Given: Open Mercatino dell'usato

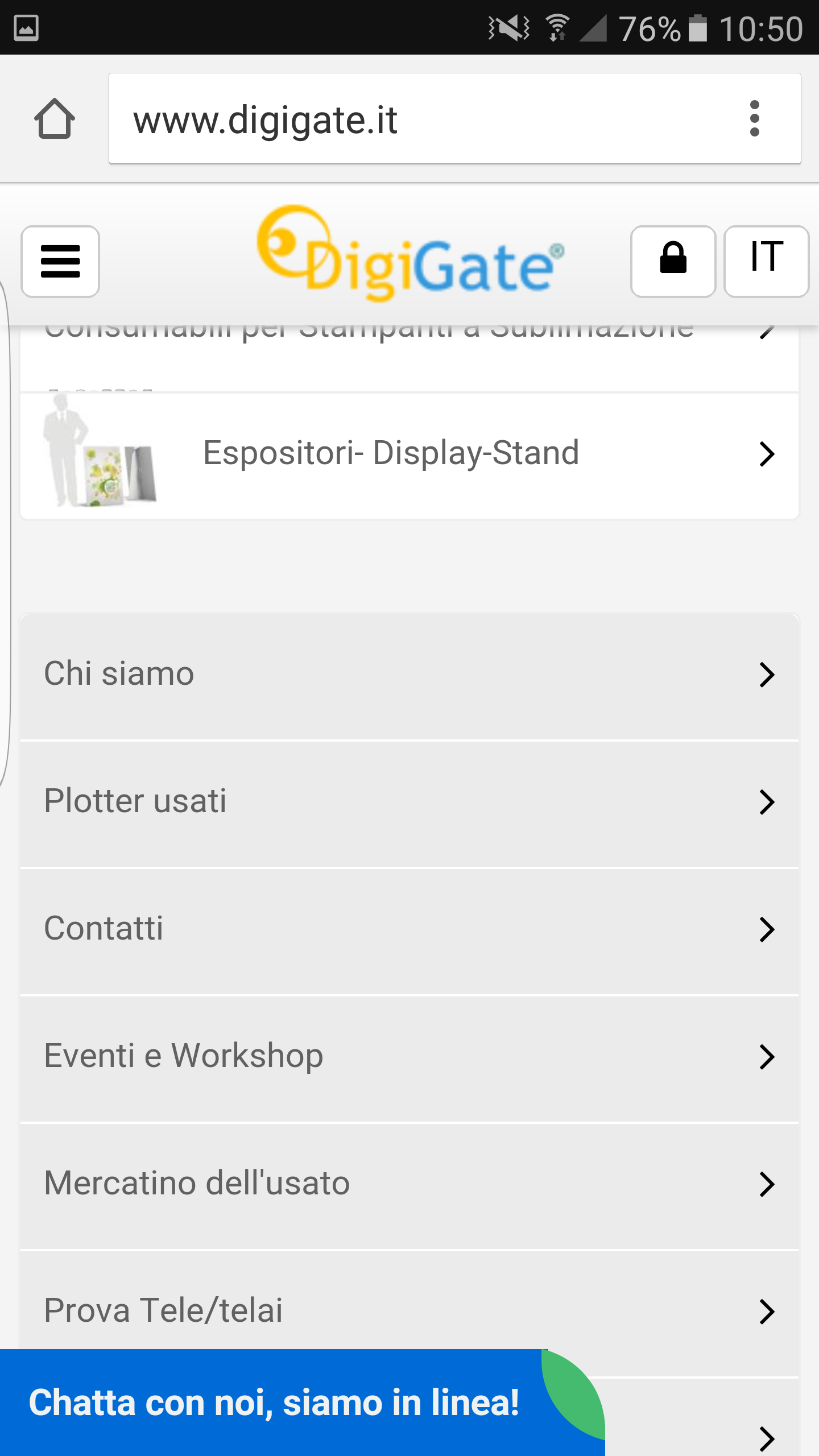Looking at the screenshot, I should (409, 1185).
